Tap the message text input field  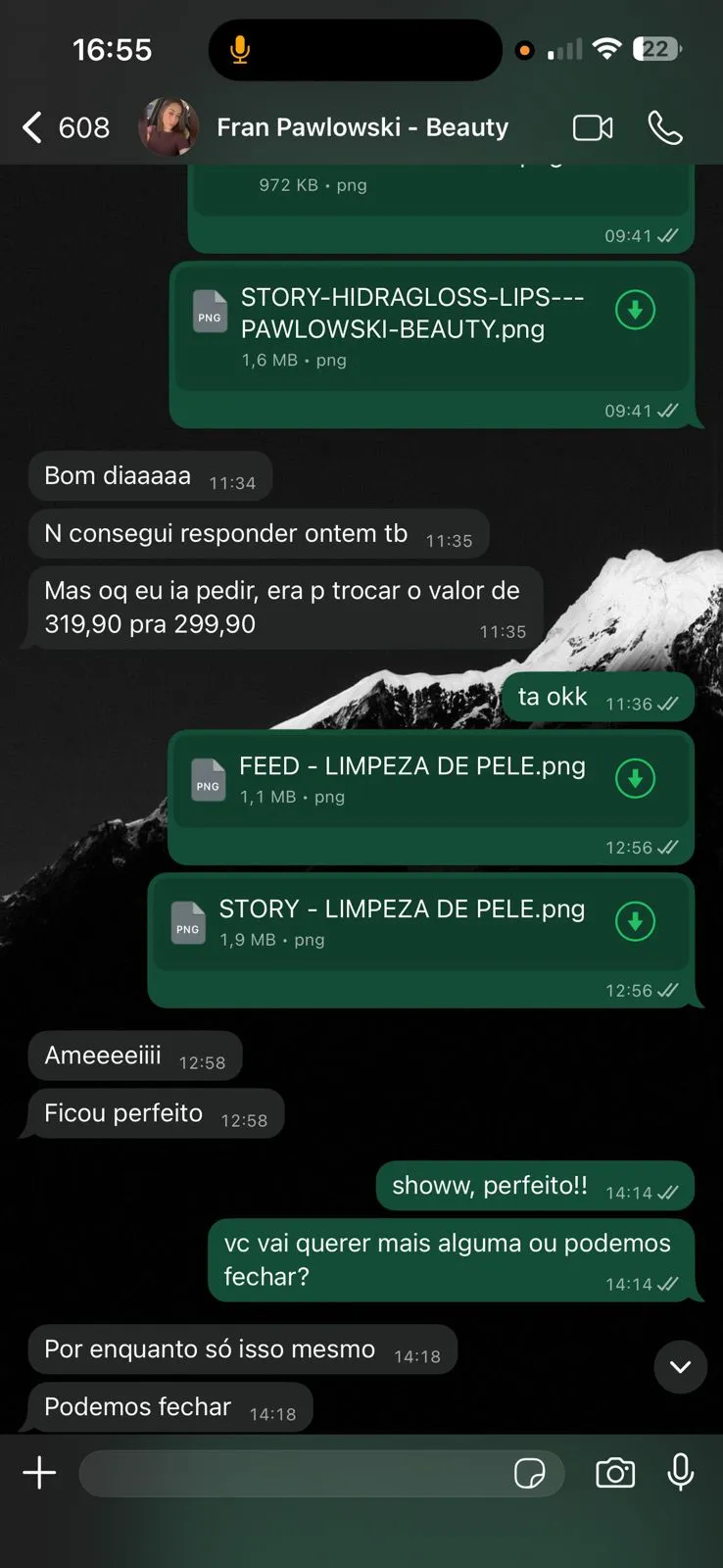coord(294,1472)
